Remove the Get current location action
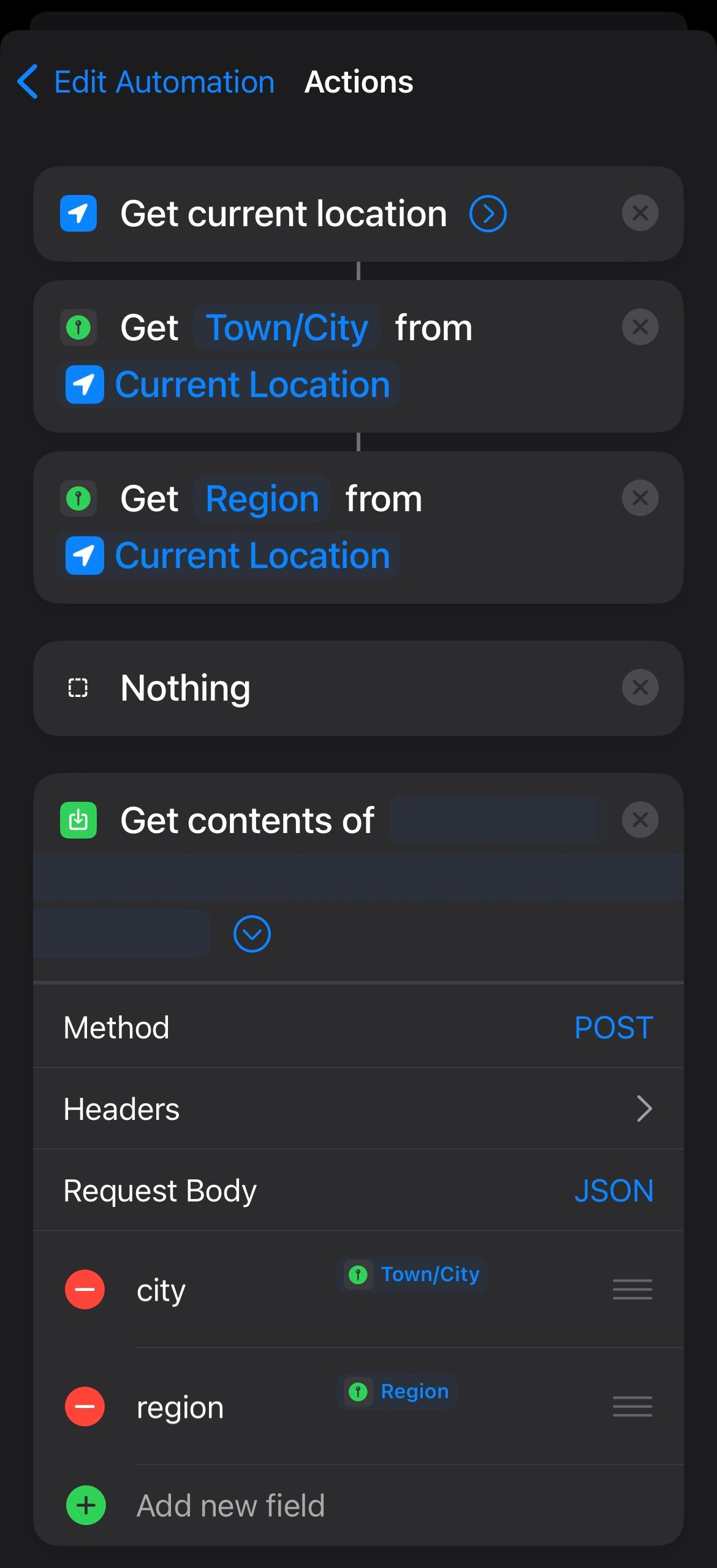Screen dimensions: 717x1568 (640, 213)
